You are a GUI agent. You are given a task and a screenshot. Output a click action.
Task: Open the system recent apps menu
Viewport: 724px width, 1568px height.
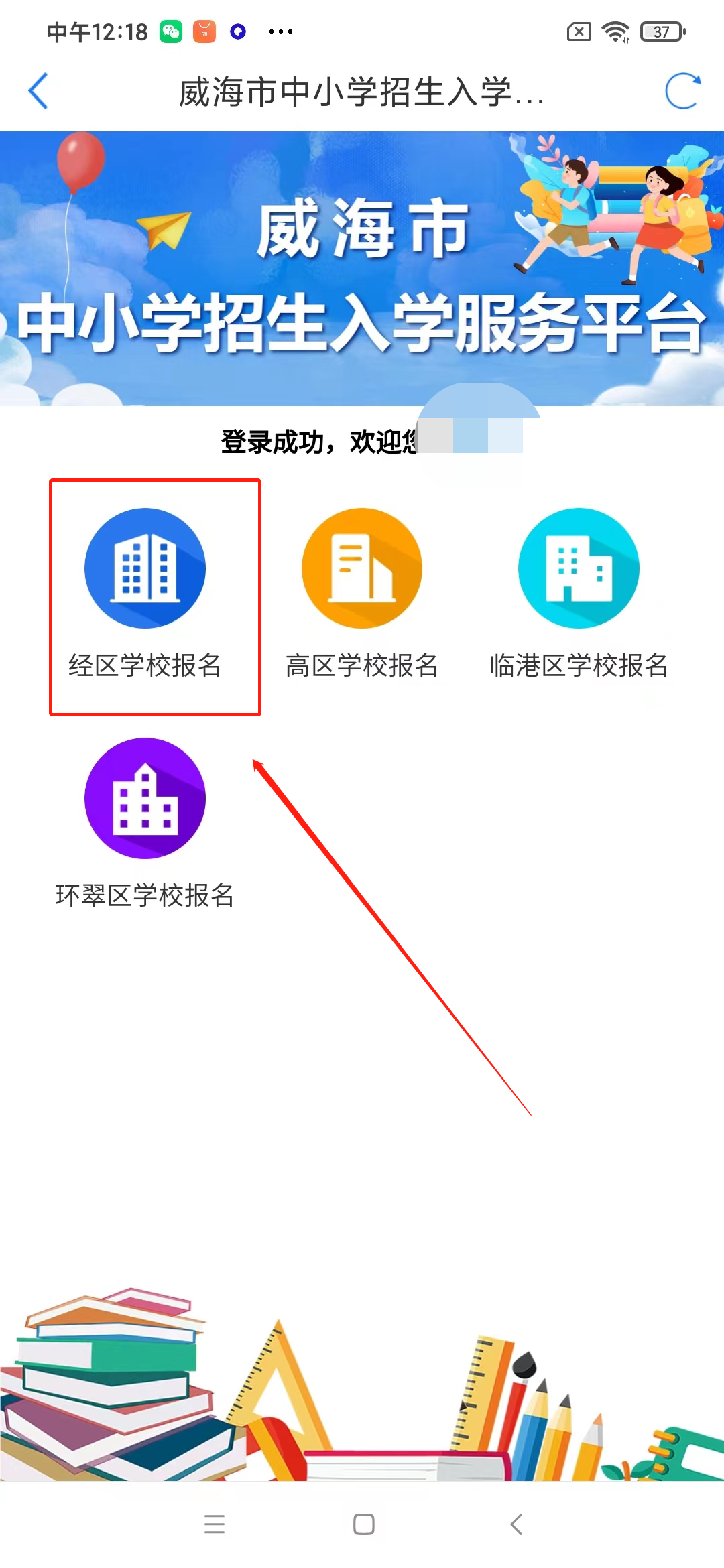point(215,1524)
